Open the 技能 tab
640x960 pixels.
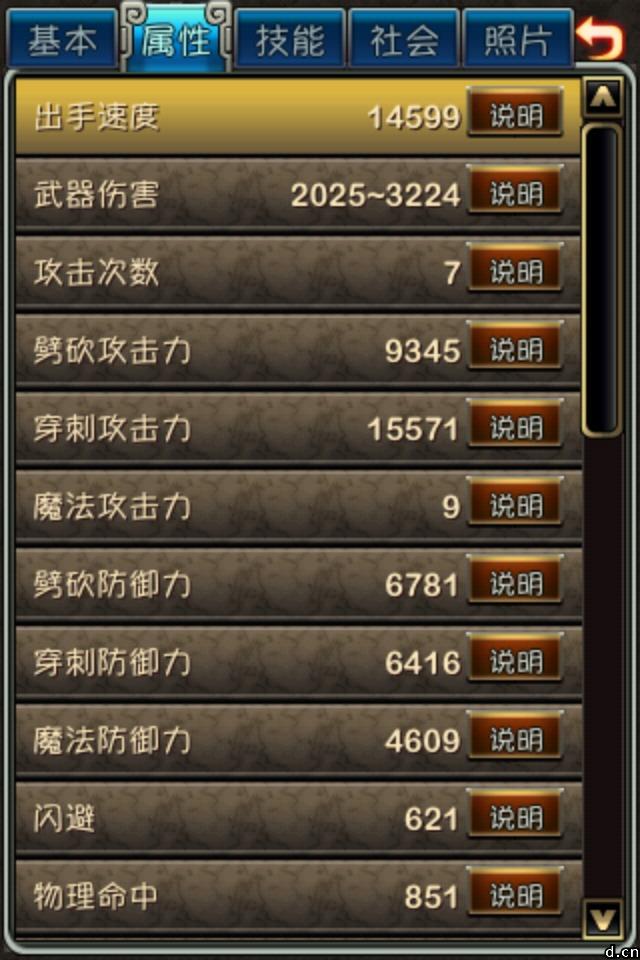tap(290, 40)
